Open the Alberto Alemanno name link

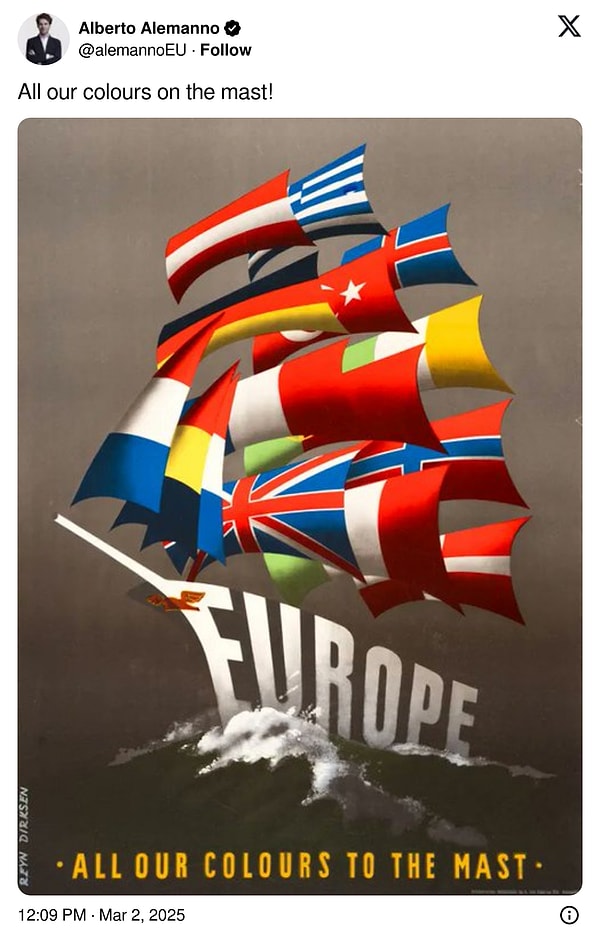coord(150,28)
